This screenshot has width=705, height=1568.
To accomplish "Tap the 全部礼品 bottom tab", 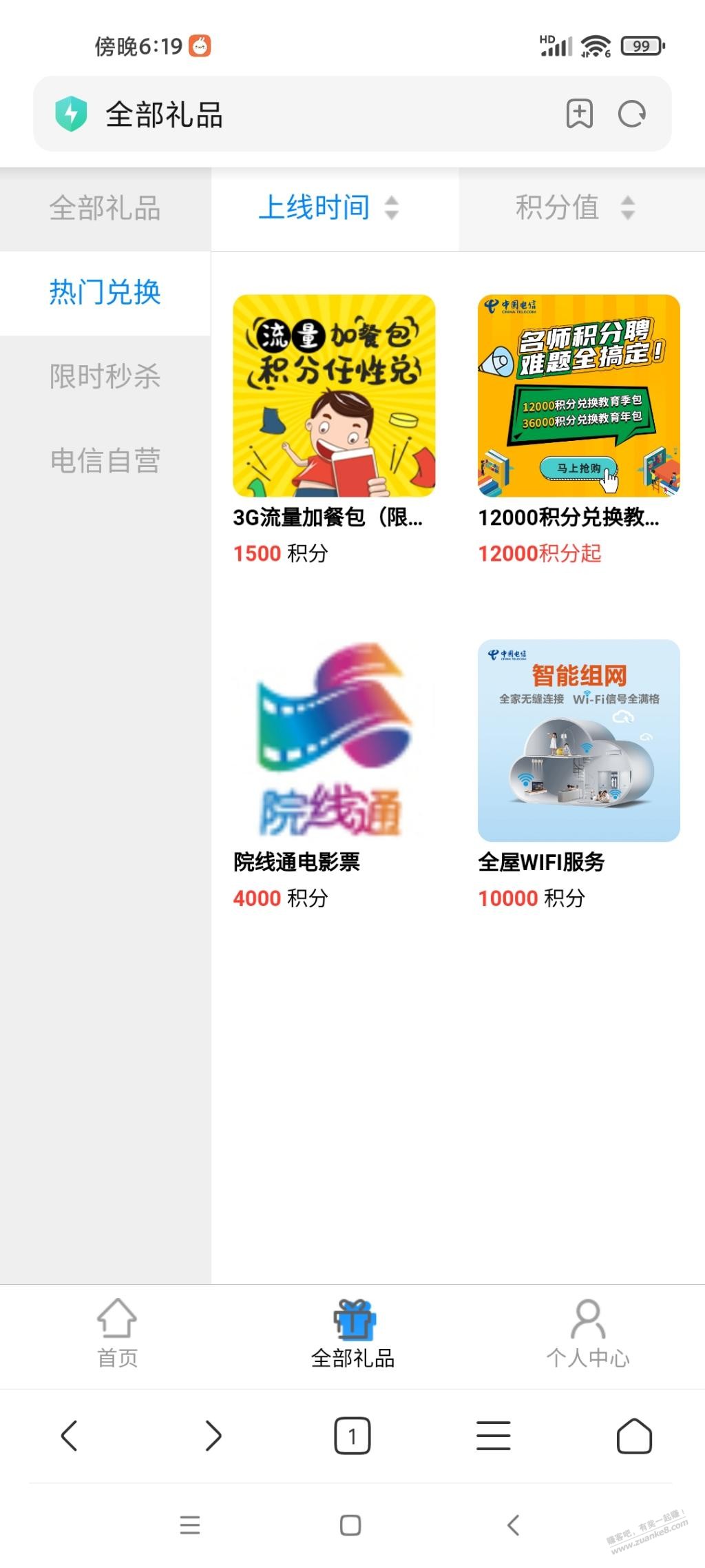I will (x=352, y=1333).
